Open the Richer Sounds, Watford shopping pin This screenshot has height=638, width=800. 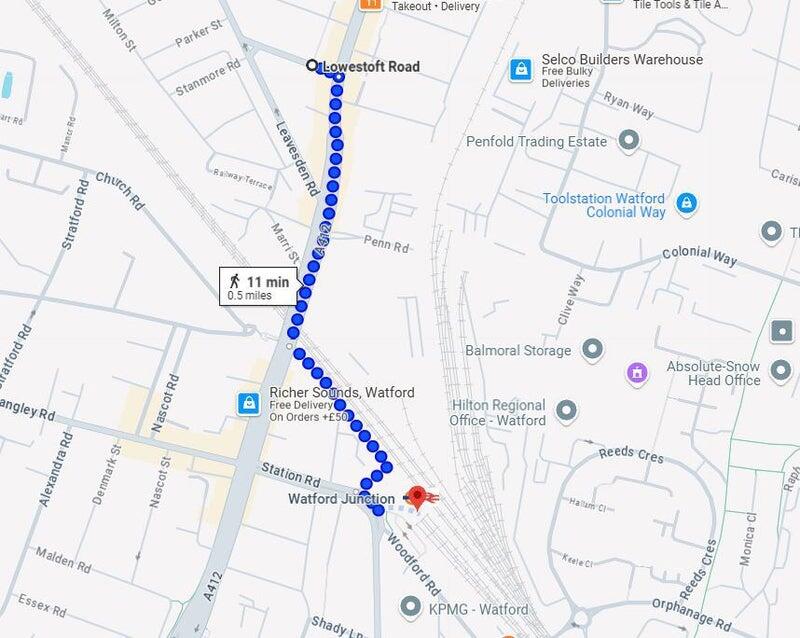pos(247,404)
